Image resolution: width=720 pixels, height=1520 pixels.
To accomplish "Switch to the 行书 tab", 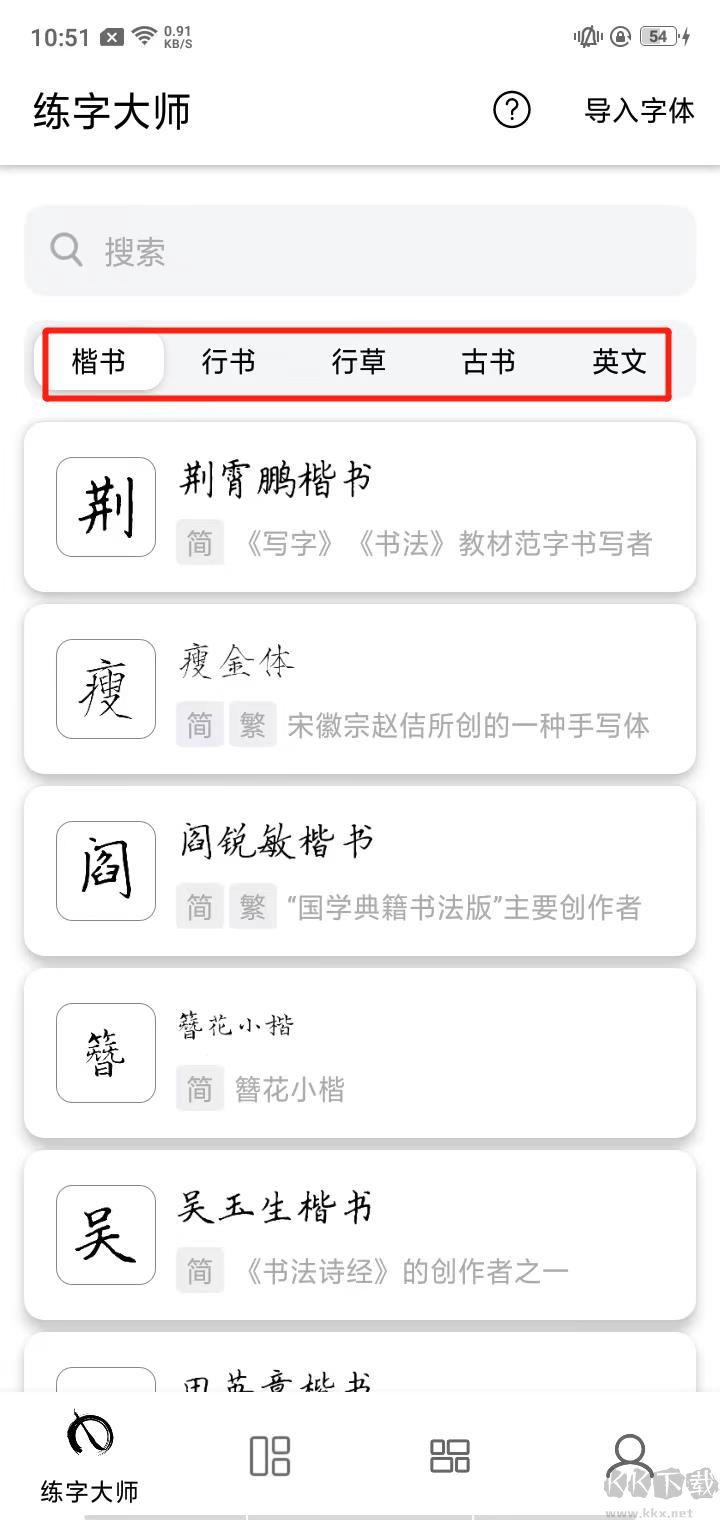I will (x=229, y=361).
